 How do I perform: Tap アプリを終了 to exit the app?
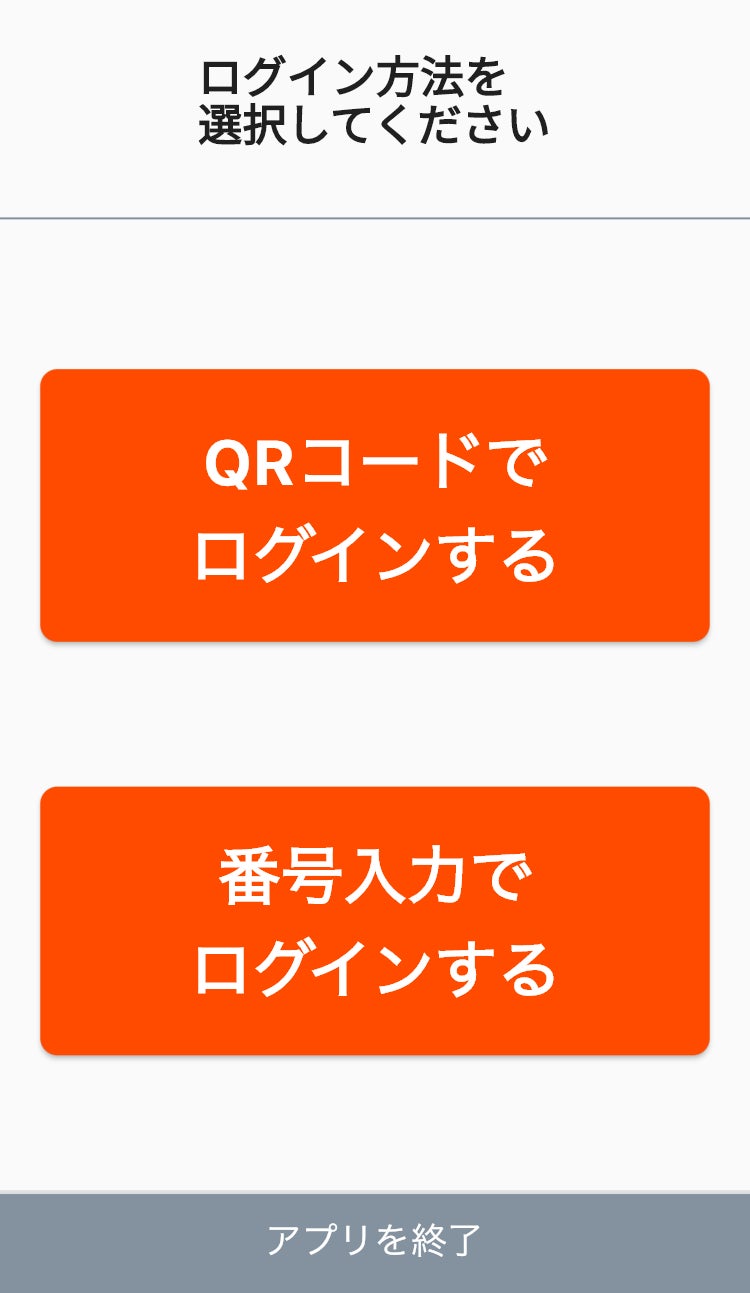375,1241
